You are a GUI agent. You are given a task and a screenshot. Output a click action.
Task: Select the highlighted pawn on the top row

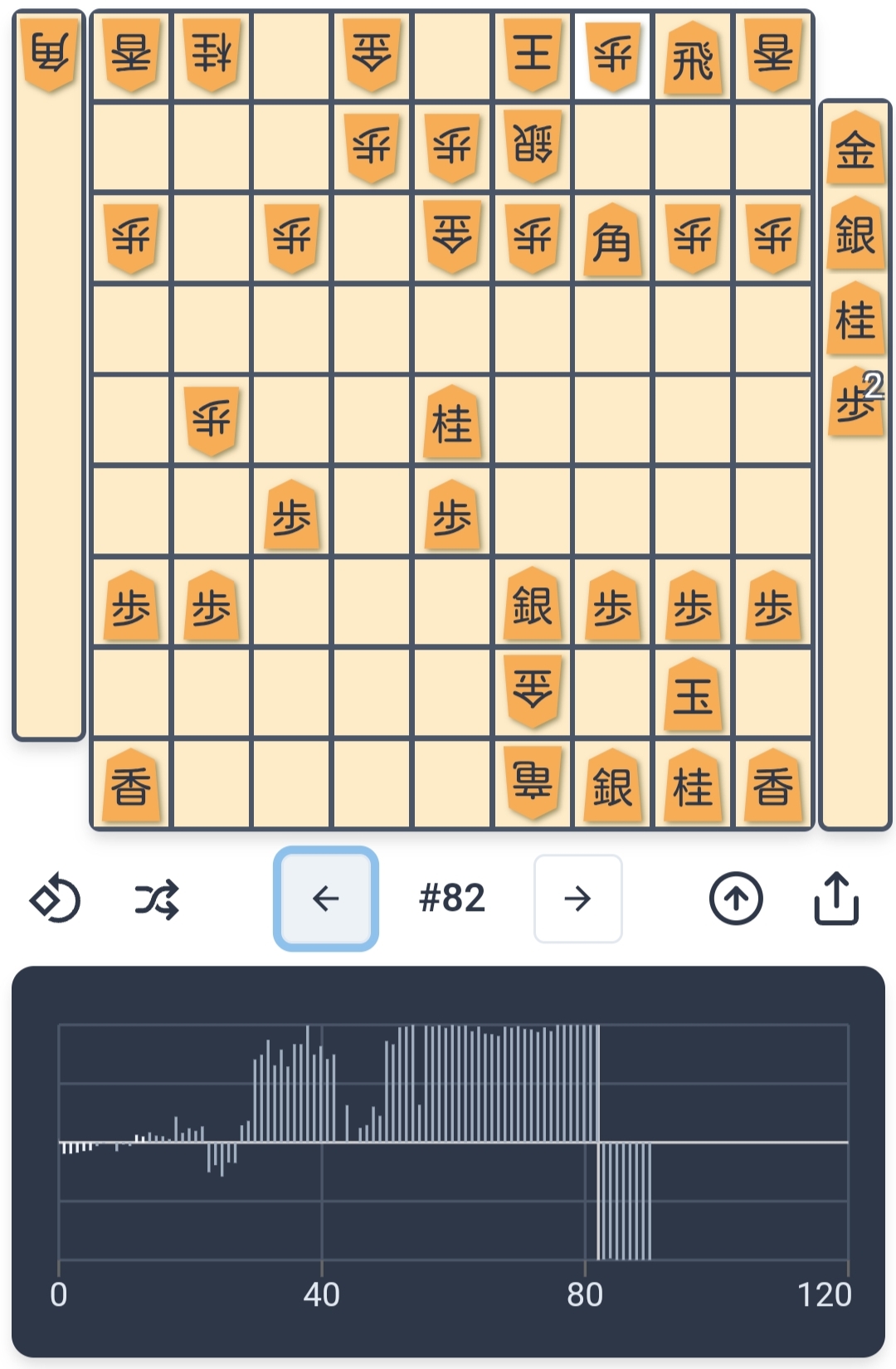612,56
